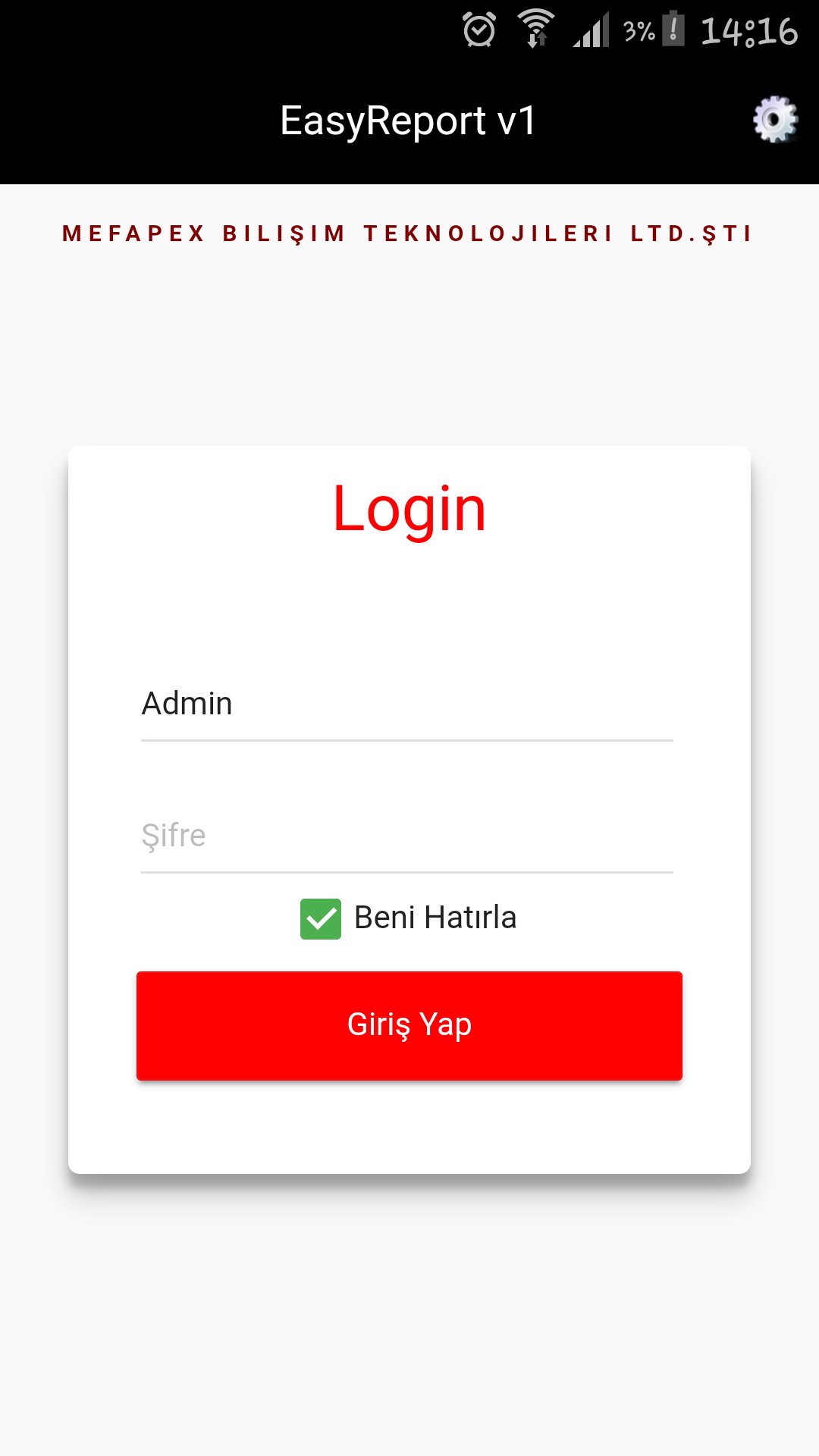
Task: Tap the battery indicator showing 3%
Action: [637, 30]
